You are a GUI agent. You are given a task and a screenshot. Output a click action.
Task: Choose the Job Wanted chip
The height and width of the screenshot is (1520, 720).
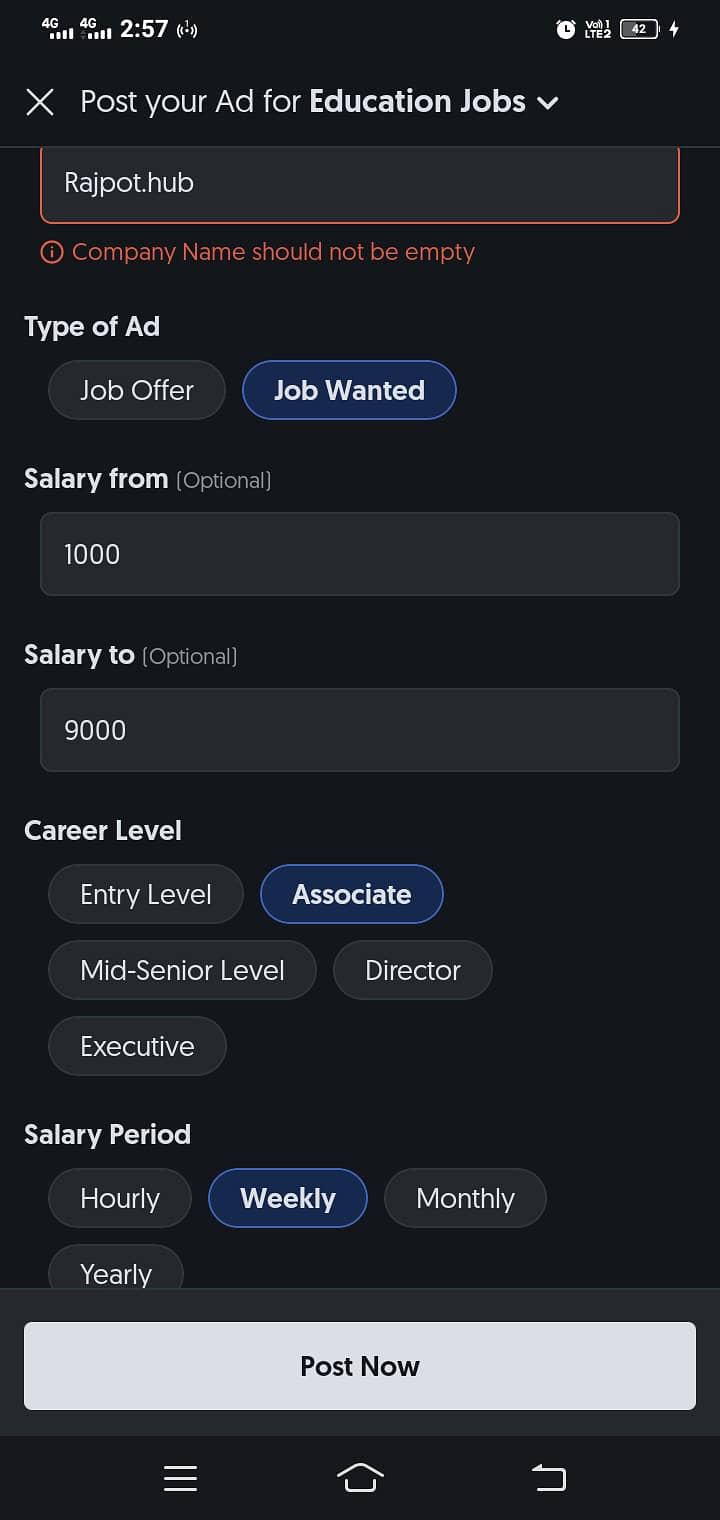(349, 390)
